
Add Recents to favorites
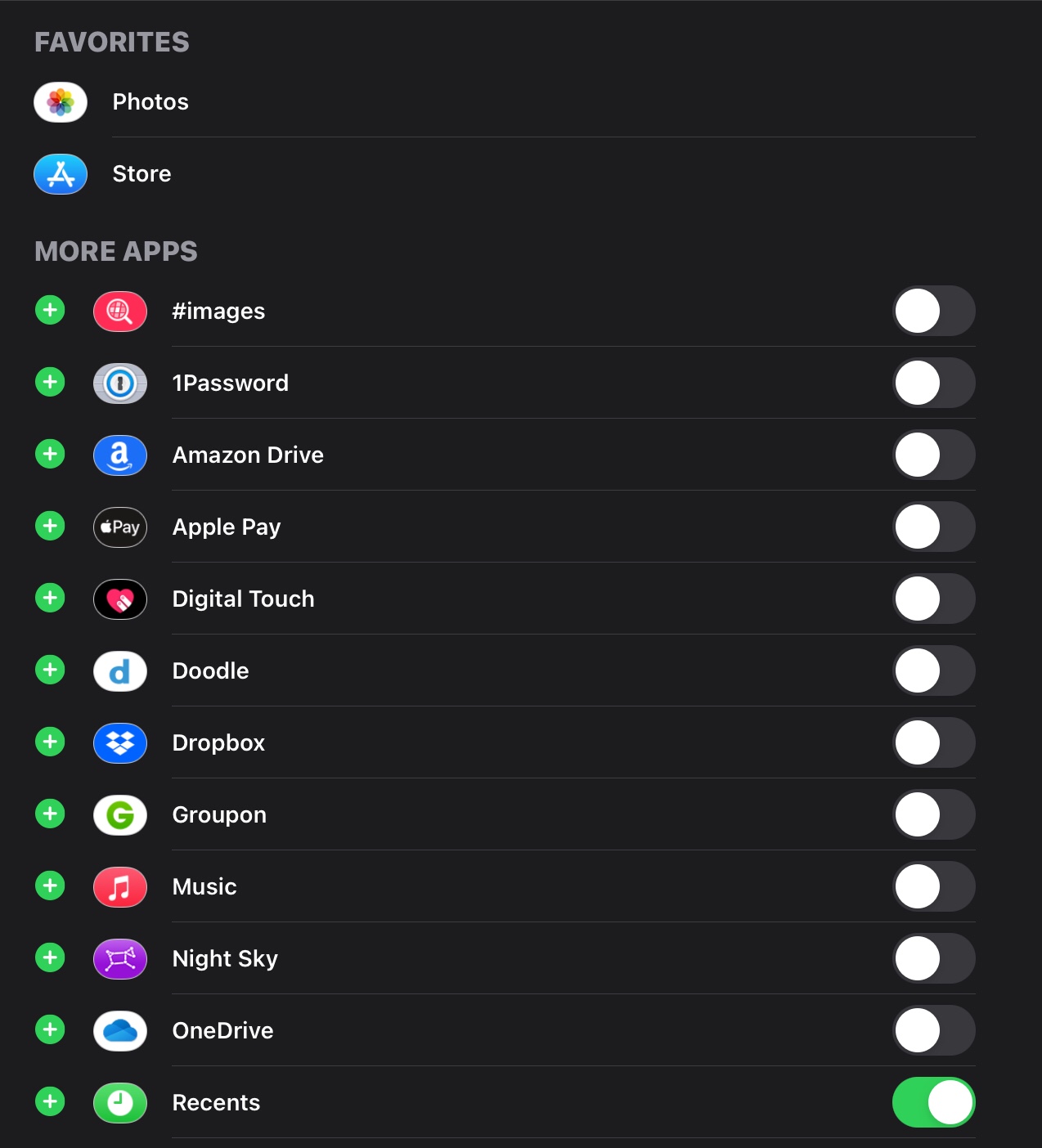tap(50, 1101)
